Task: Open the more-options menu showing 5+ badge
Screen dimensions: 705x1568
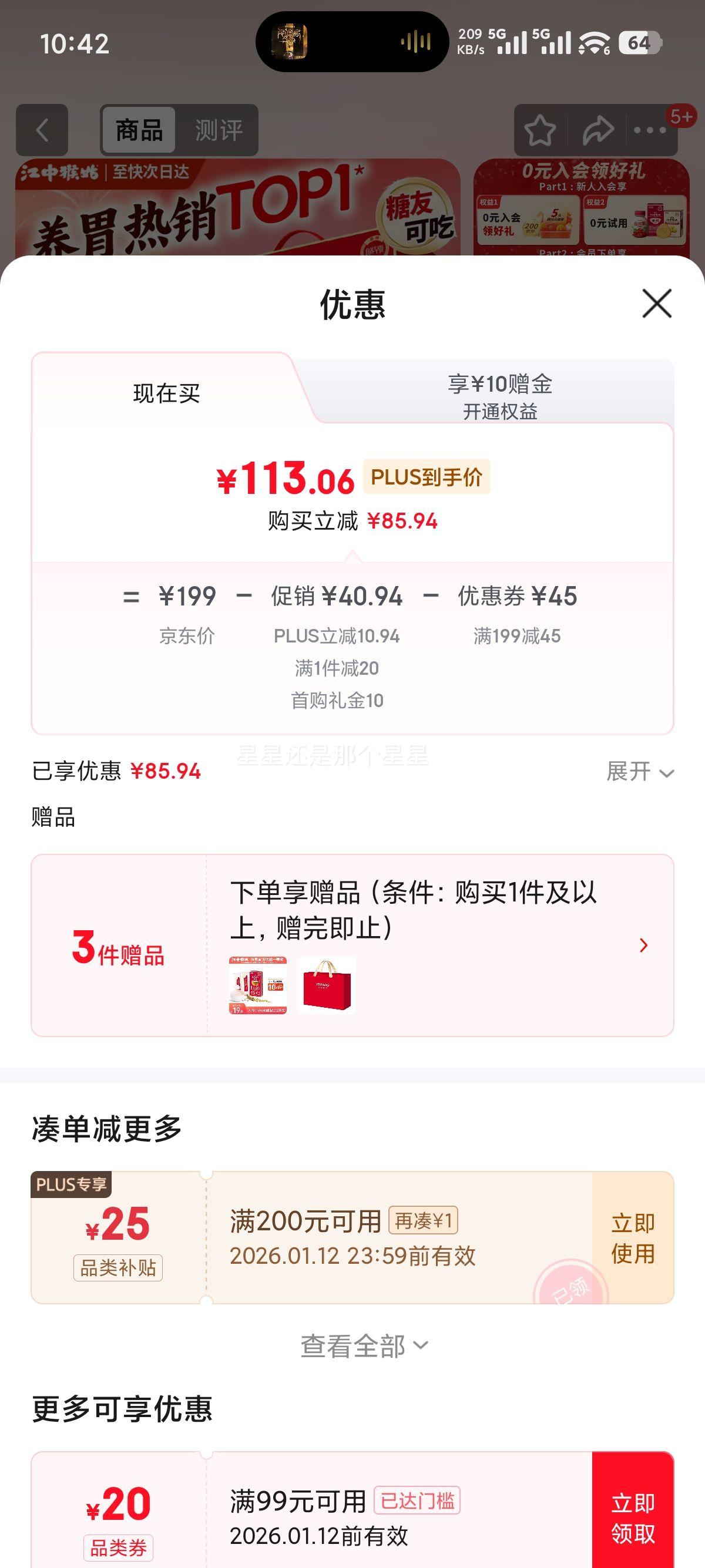Action: (649, 130)
